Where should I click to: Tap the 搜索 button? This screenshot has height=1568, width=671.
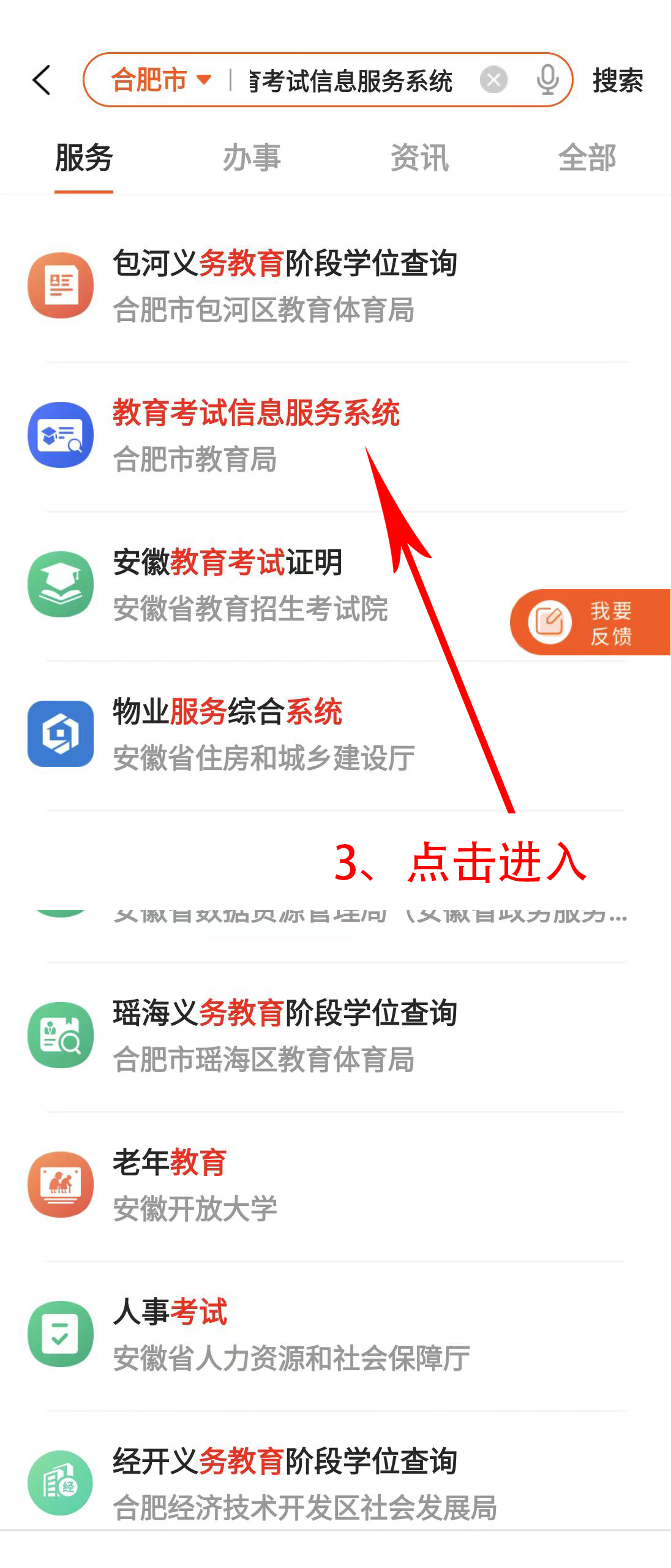coord(617,81)
